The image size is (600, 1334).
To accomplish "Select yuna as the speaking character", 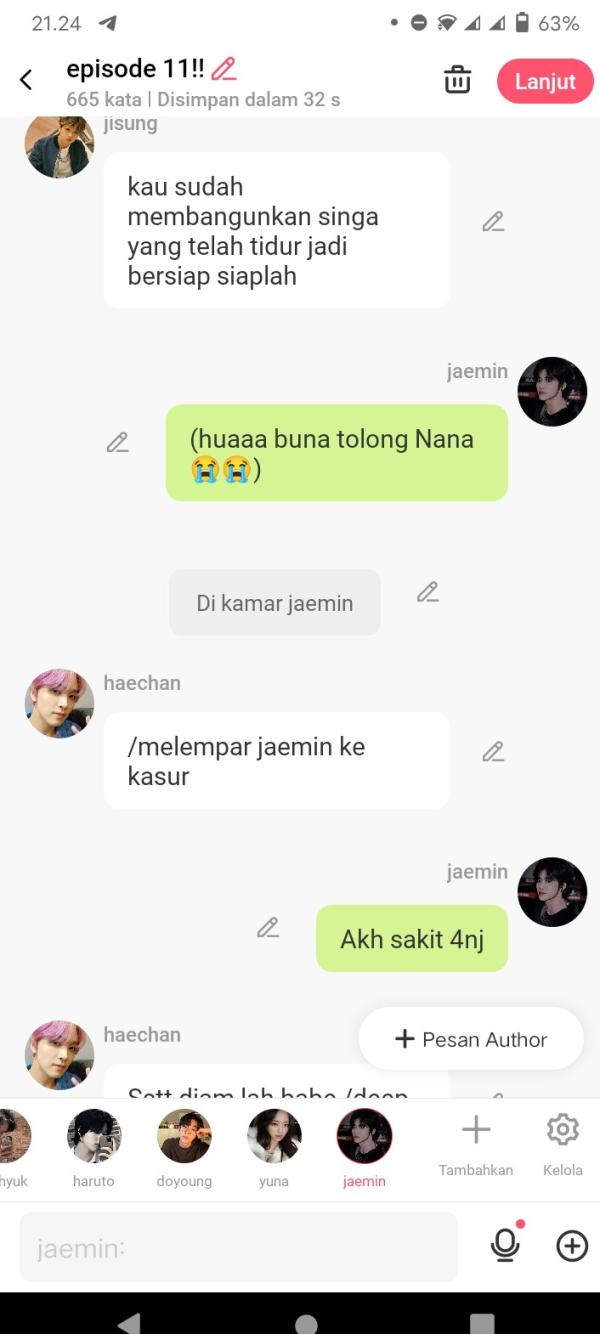I will pos(274,1147).
